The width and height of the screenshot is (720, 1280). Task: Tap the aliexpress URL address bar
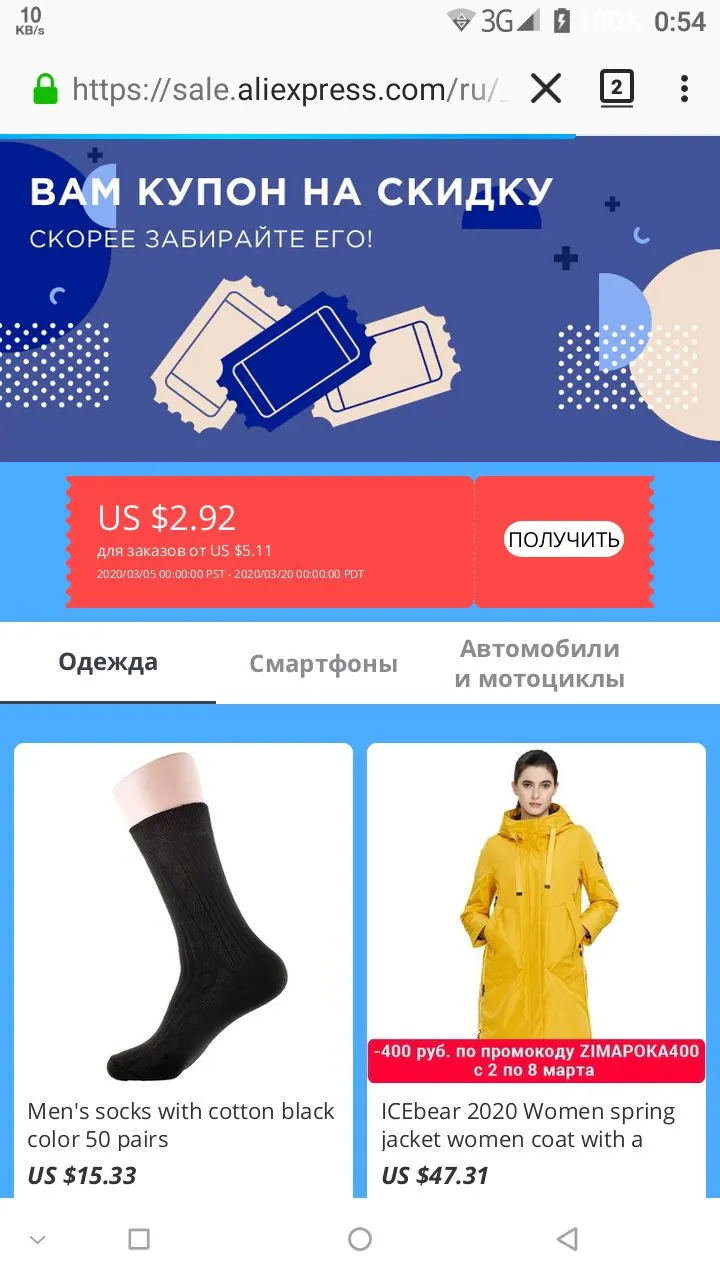(290, 90)
